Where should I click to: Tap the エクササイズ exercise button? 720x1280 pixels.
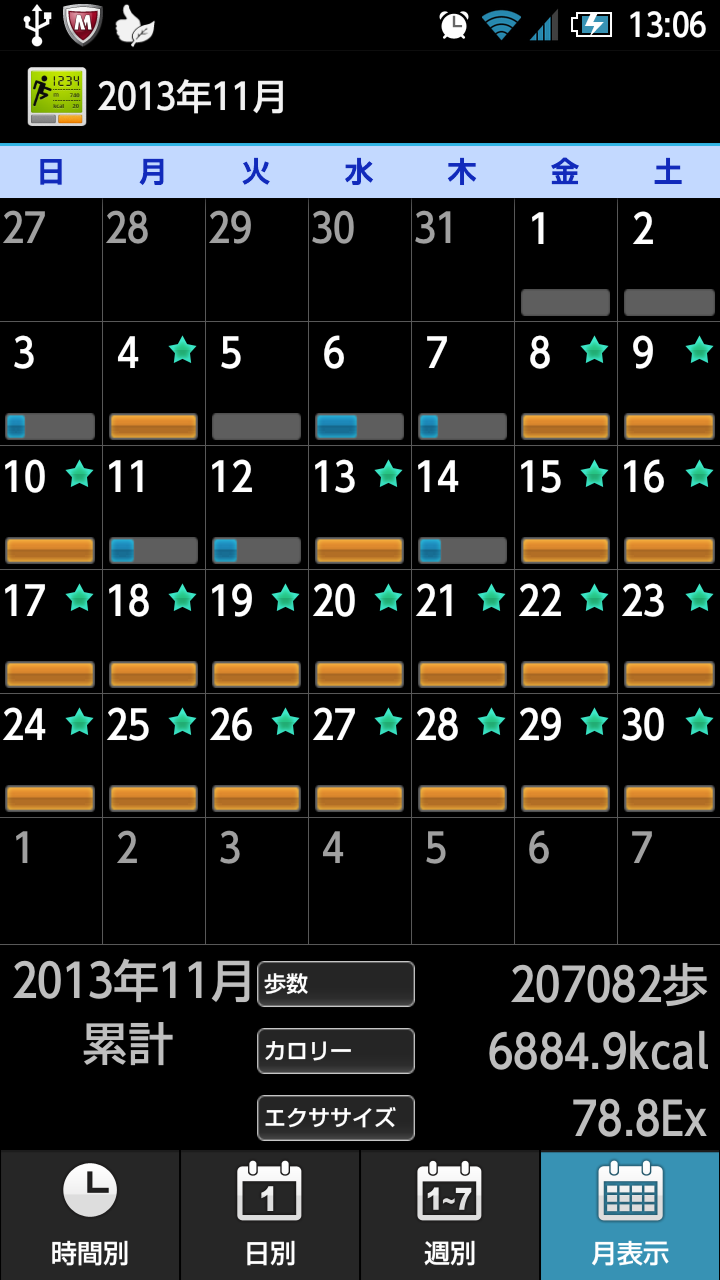[x=335, y=1118]
